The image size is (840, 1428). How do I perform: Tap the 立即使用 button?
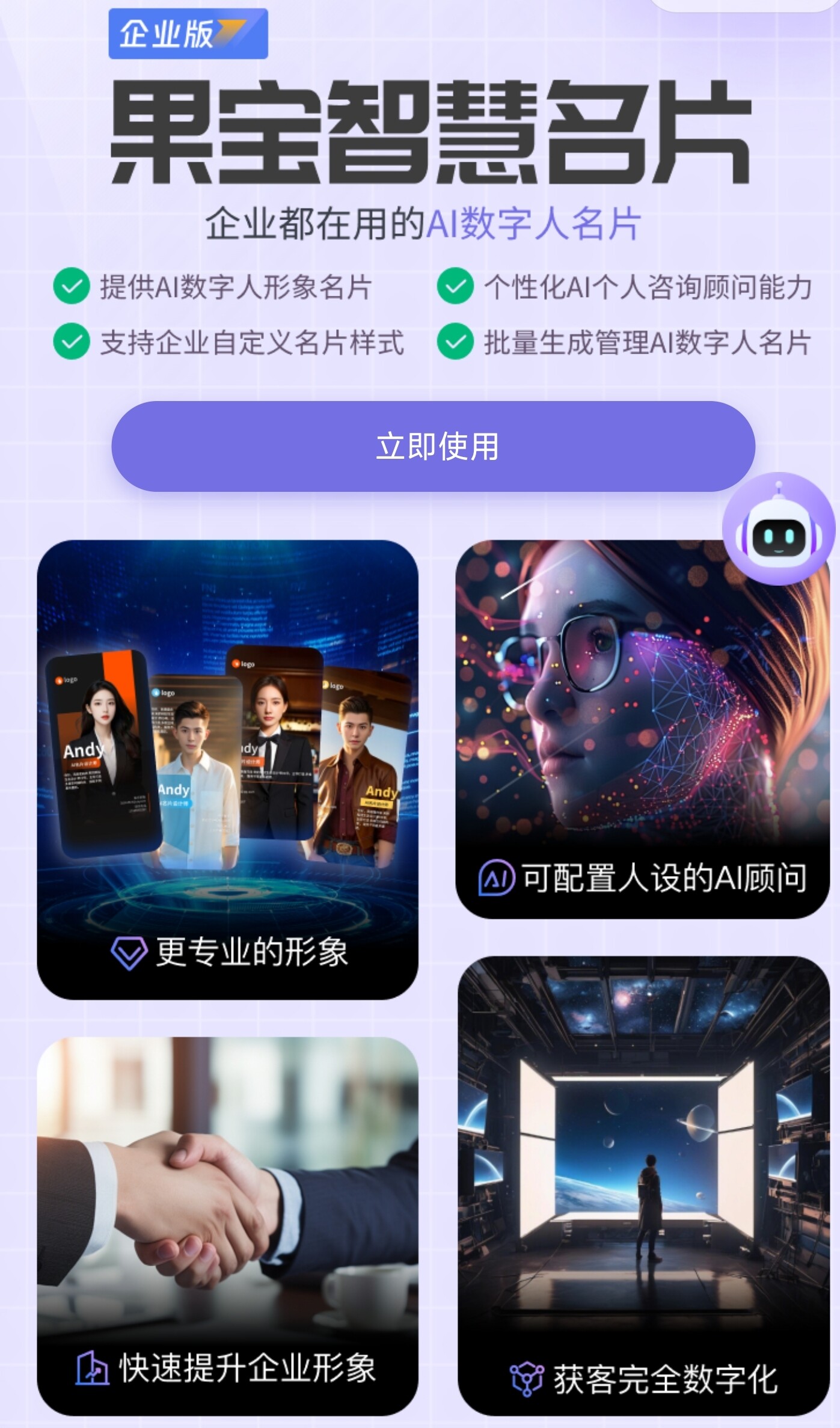[x=433, y=446]
